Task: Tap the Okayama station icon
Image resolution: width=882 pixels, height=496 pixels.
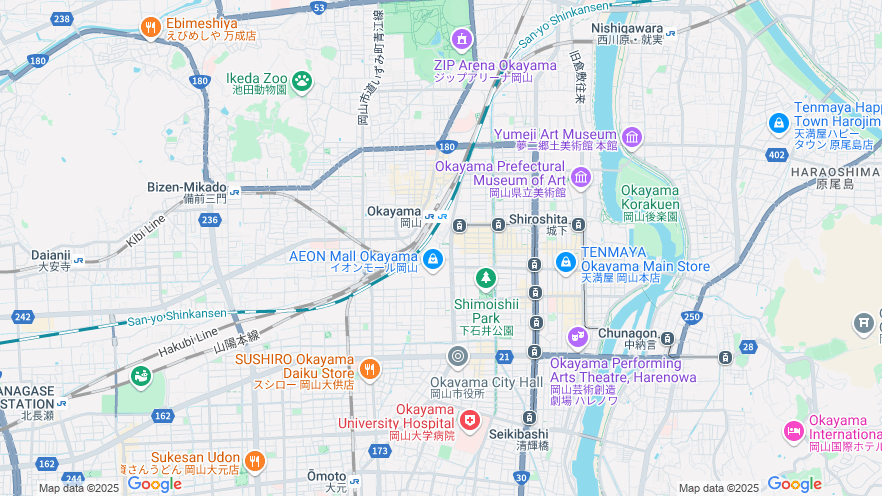Action: pyautogui.click(x=435, y=215)
